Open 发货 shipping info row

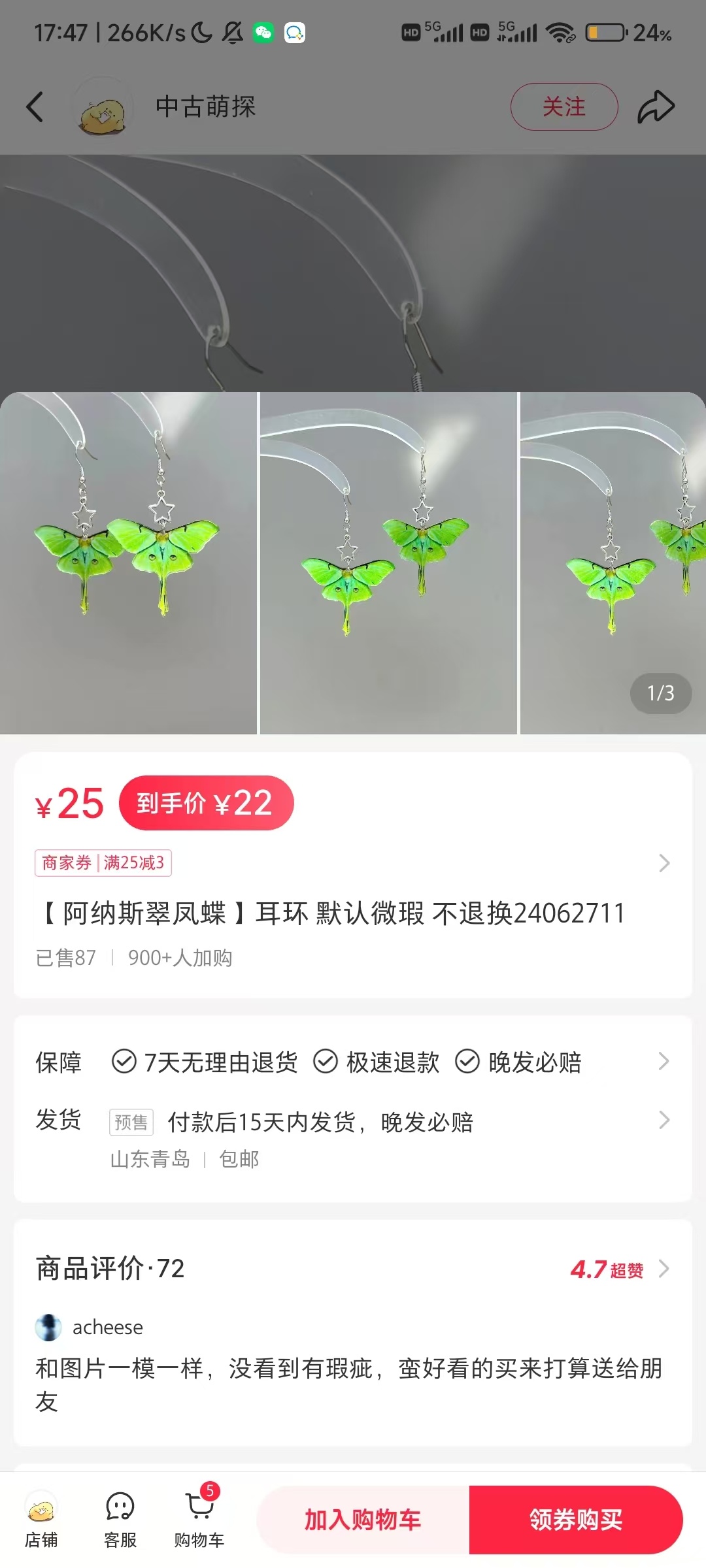coord(353,1121)
